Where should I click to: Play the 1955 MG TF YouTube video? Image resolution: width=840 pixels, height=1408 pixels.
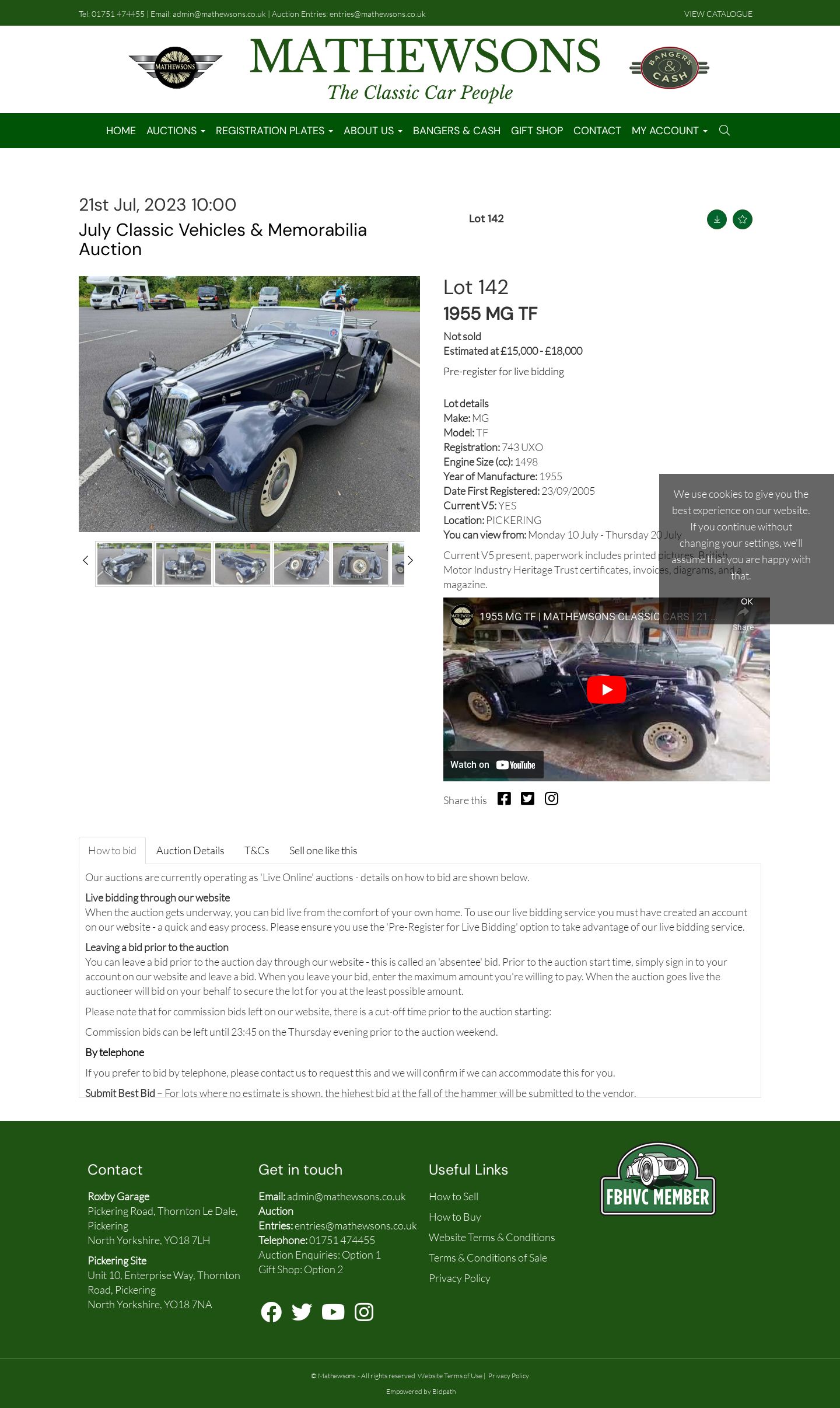pos(607,690)
